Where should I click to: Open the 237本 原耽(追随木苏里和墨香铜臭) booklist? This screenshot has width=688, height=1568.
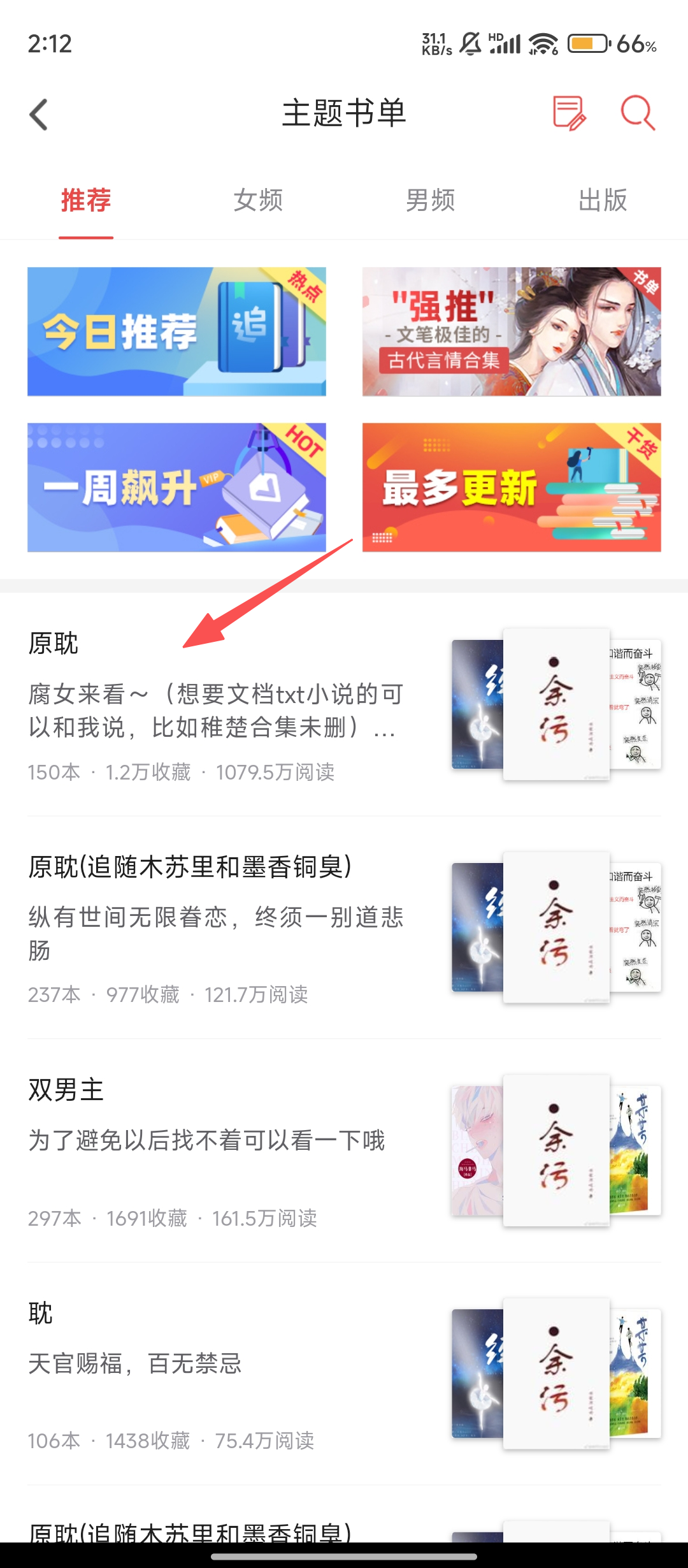(x=217, y=927)
